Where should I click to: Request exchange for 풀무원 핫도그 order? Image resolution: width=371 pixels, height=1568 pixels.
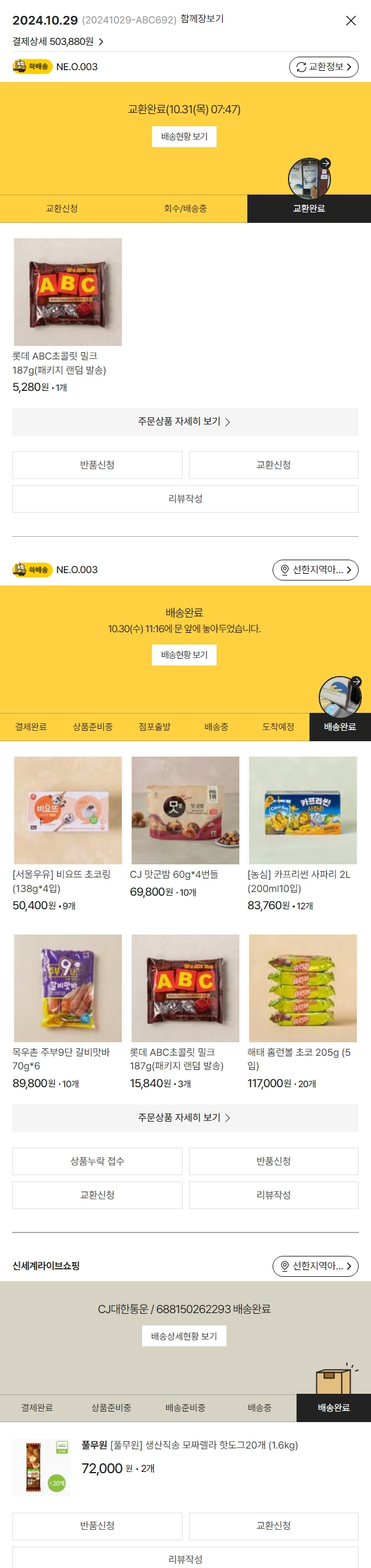pyautogui.click(x=273, y=1526)
